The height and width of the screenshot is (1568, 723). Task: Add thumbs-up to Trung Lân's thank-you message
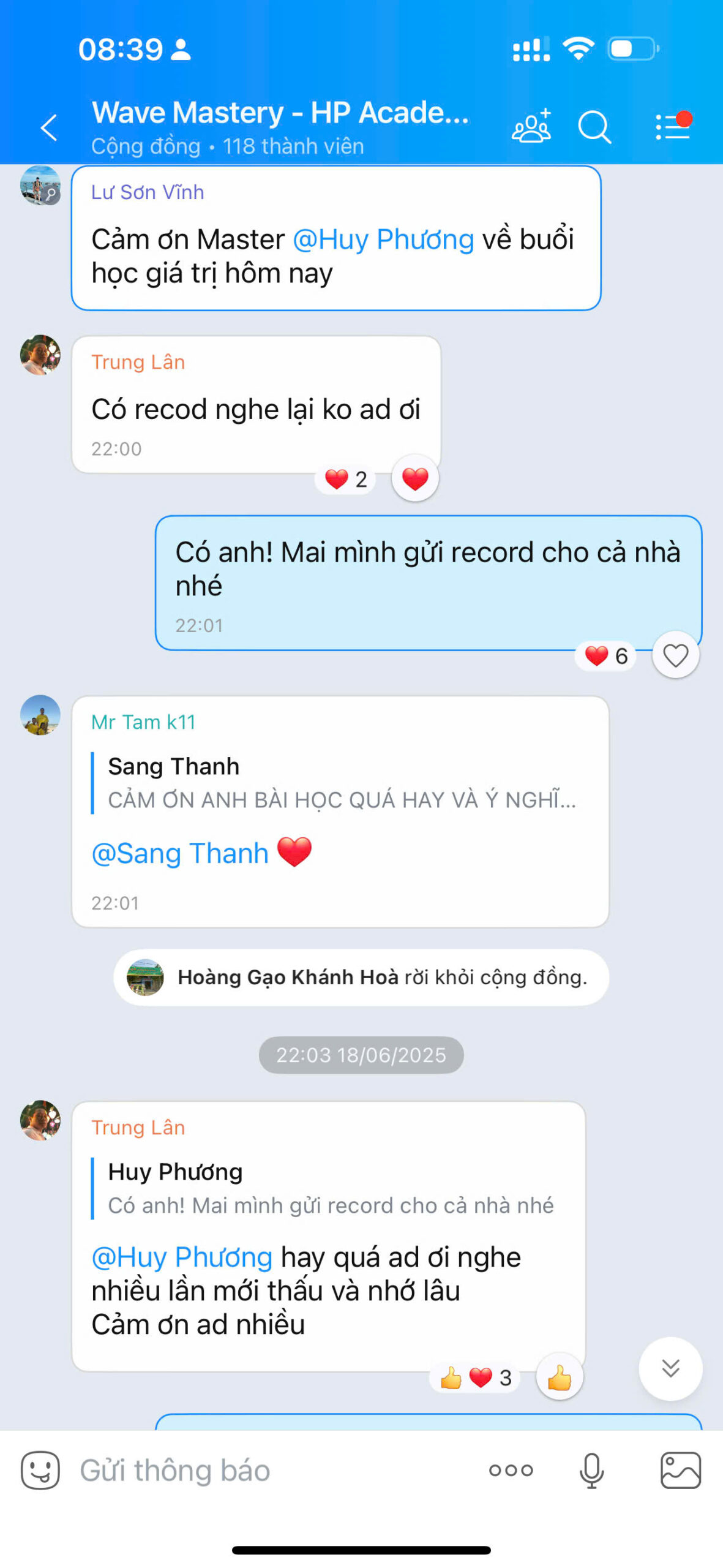[x=559, y=1378]
